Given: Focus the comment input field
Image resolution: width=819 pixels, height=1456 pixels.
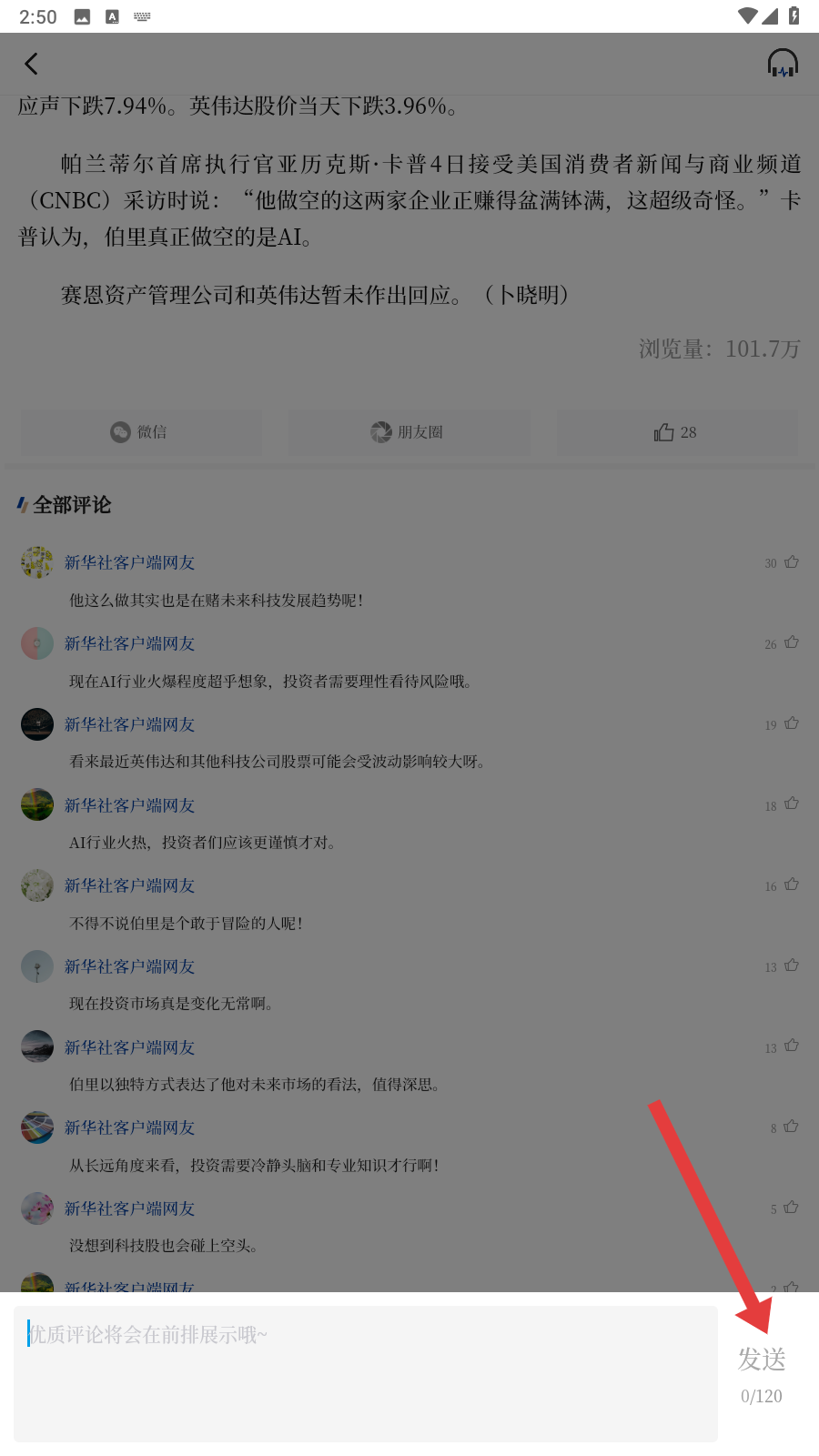Looking at the screenshot, I should point(365,1373).
